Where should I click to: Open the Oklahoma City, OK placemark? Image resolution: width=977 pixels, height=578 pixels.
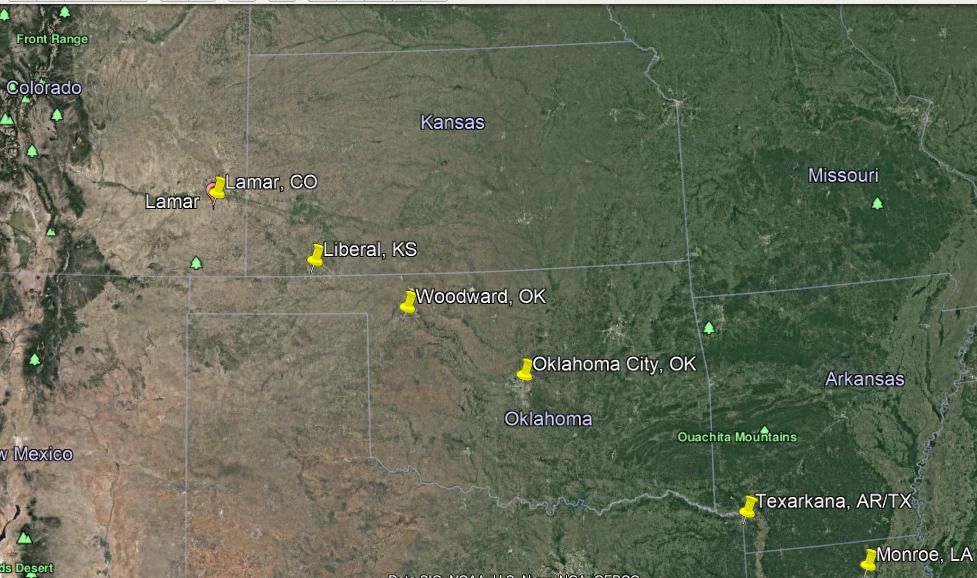(525, 369)
